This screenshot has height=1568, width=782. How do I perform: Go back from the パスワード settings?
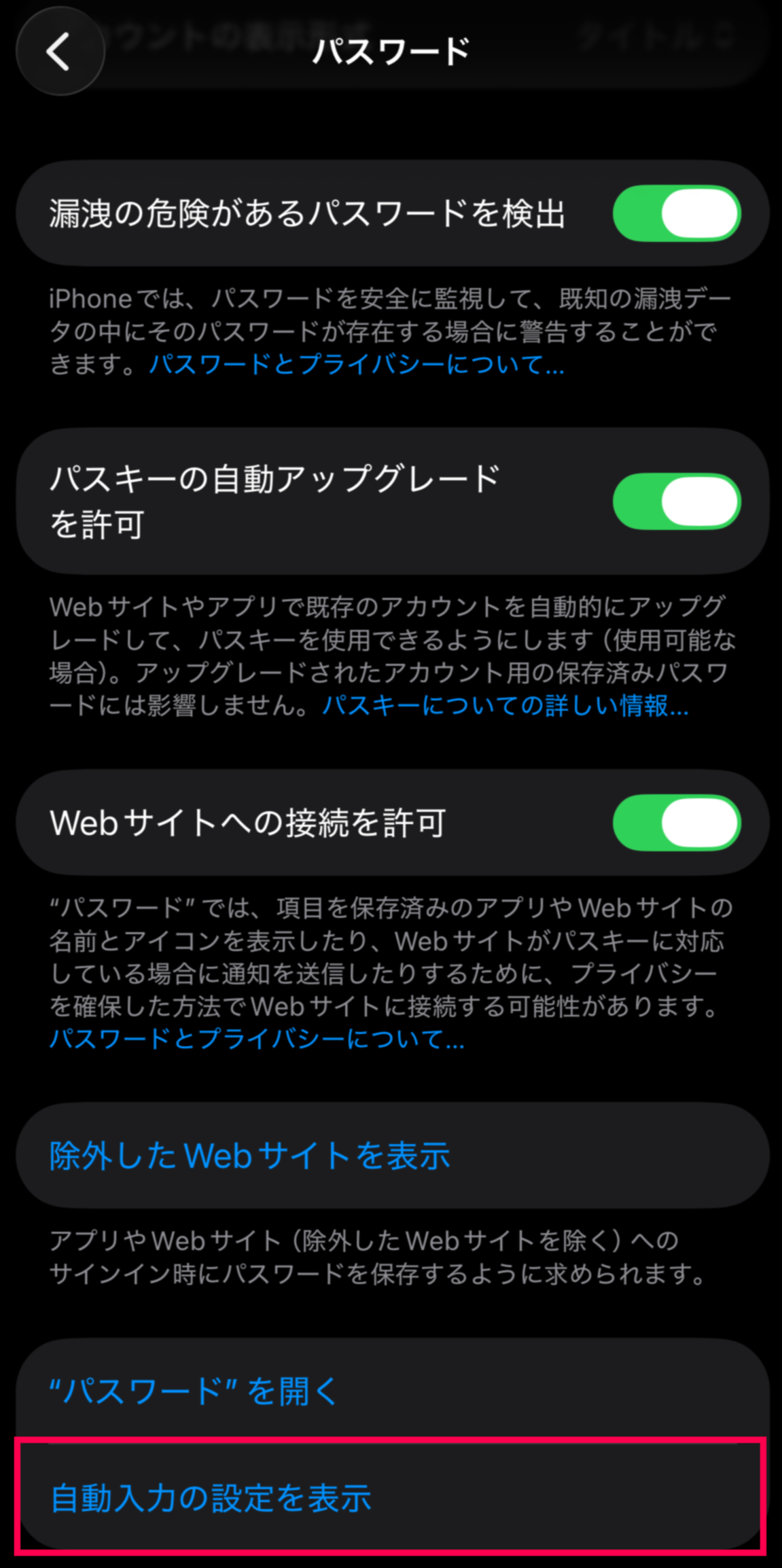pos(60,52)
